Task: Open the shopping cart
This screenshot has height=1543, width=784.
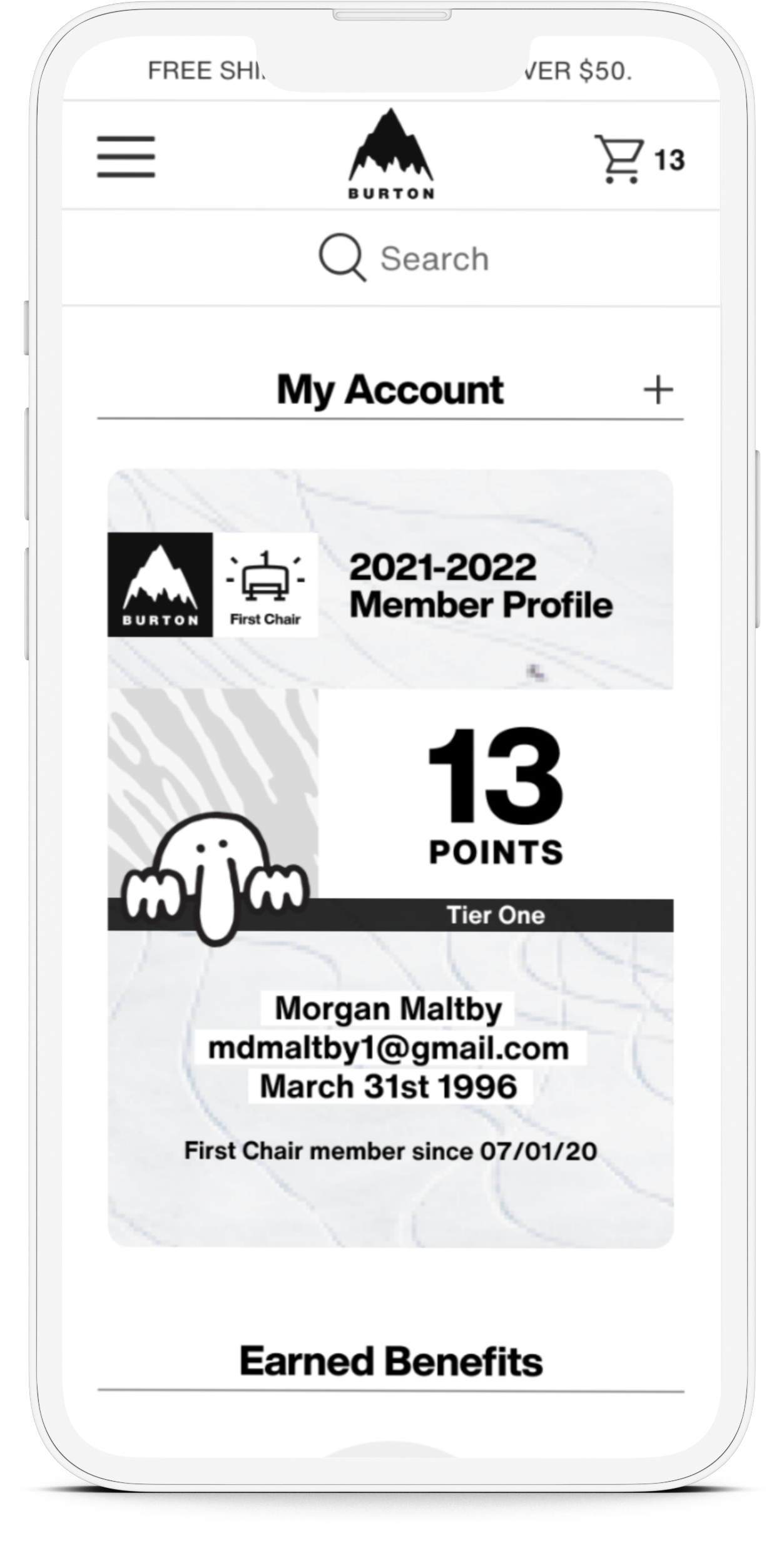Action: point(639,159)
